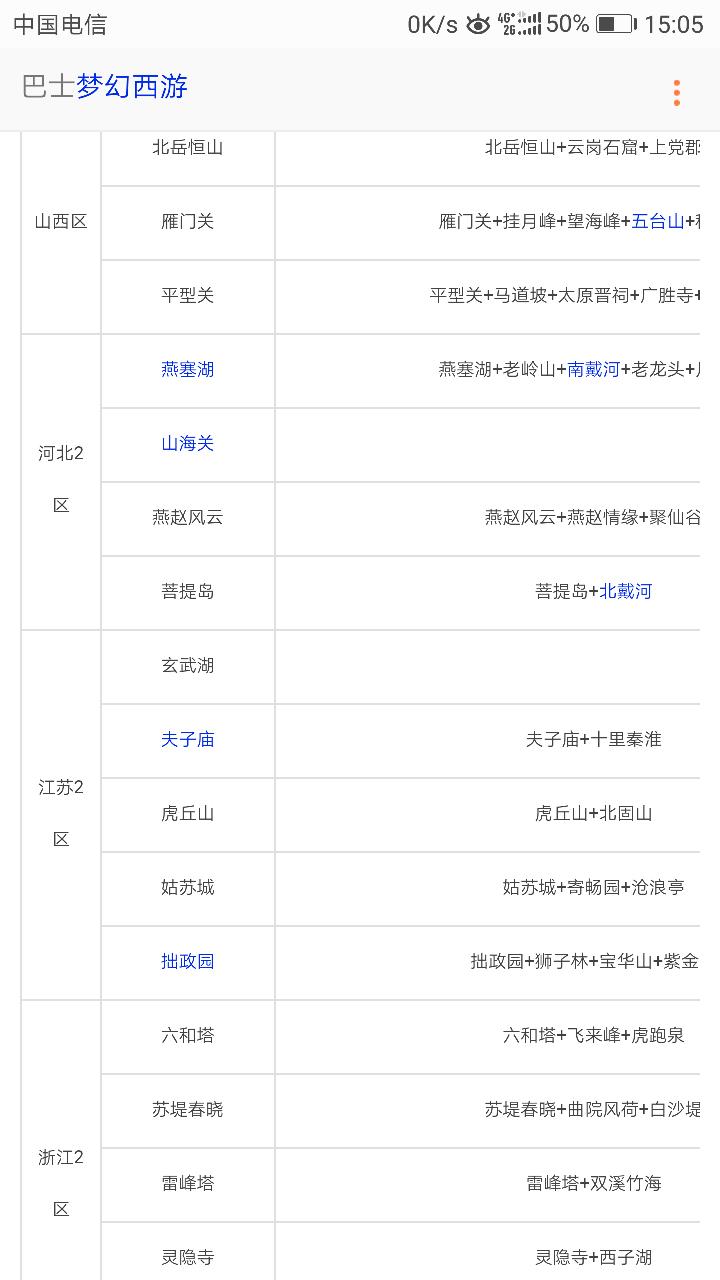This screenshot has height=1280, width=720.
Task: Open the 北戴河 link beside 菩提岛
Action: pos(626,591)
